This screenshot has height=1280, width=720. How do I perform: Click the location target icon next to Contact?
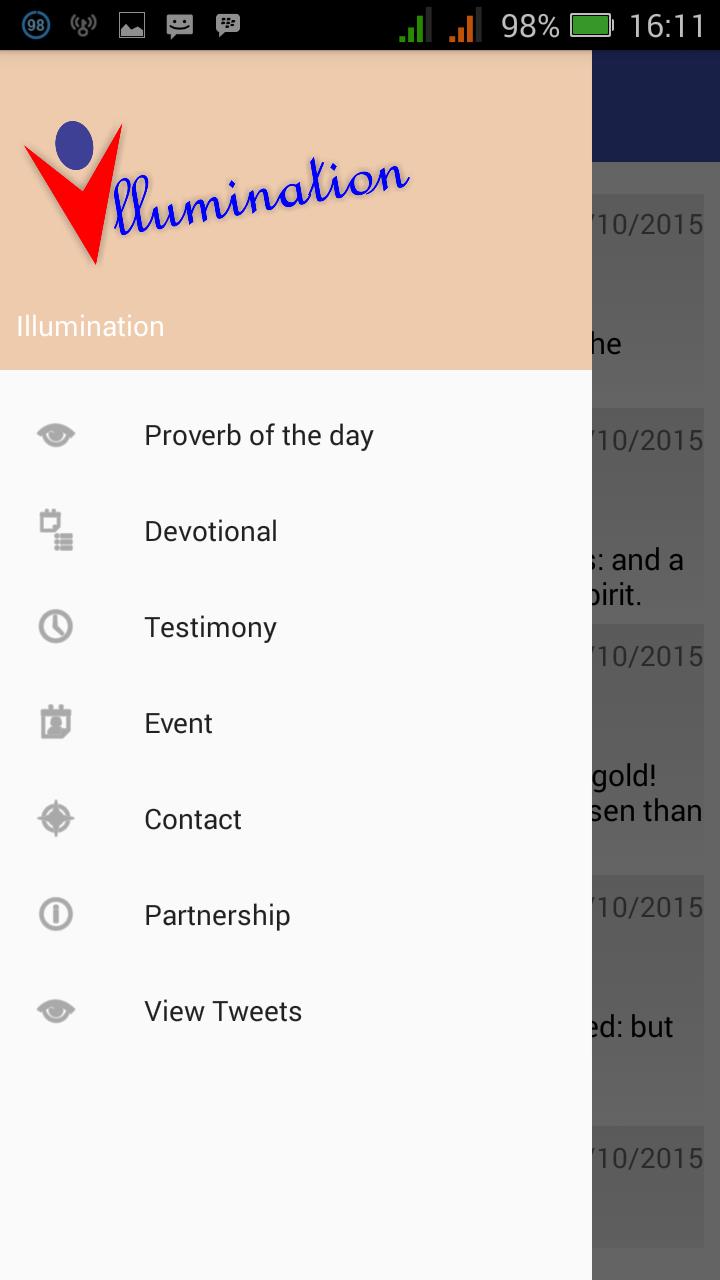(55, 818)
